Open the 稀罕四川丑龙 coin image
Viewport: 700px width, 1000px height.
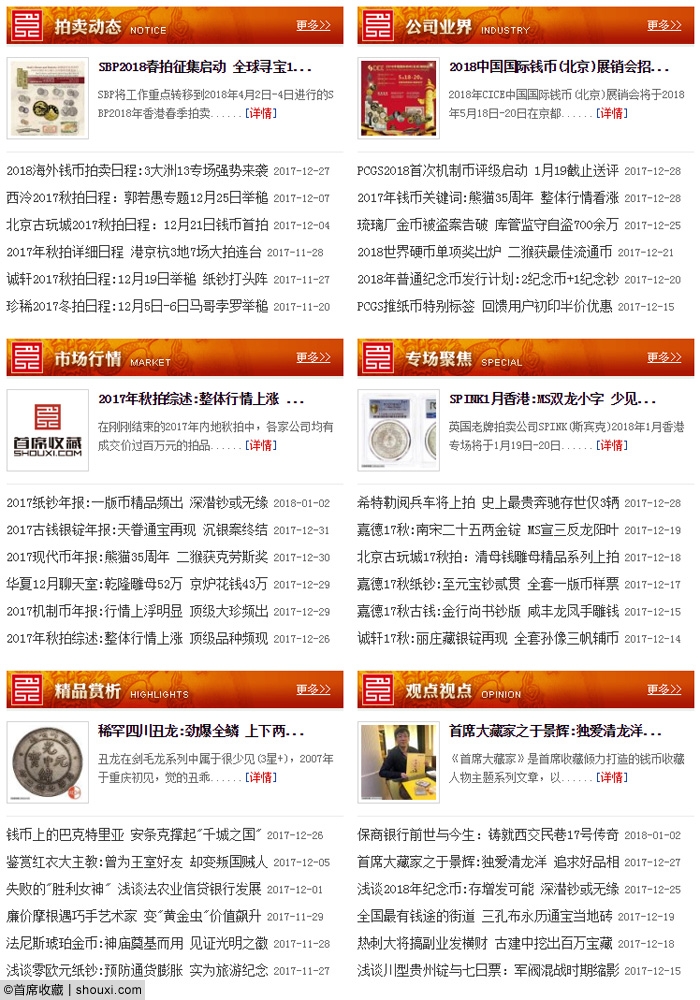pos(47,761)
